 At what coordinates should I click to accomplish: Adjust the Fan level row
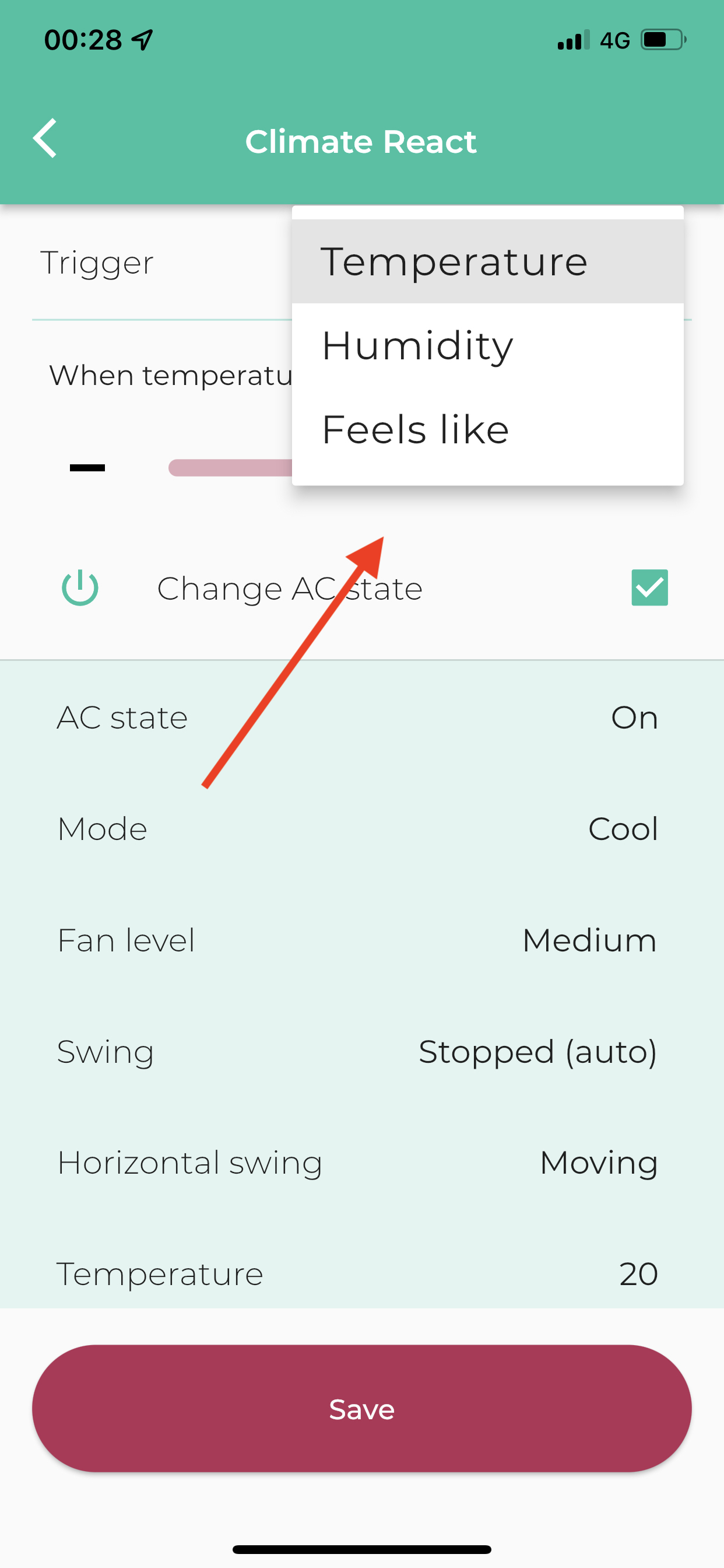(362, 940)
